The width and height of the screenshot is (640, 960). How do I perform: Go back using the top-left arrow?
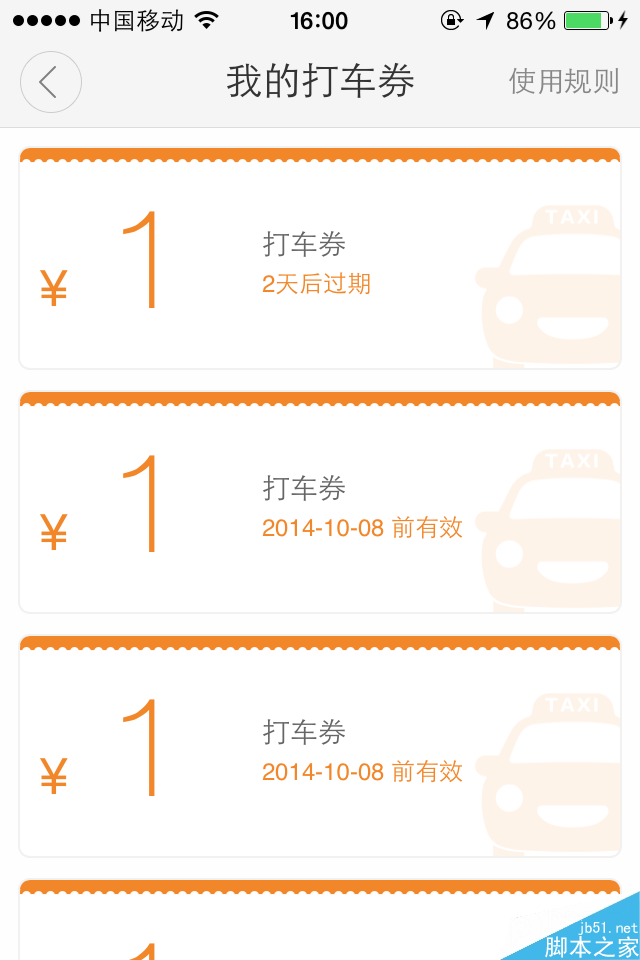50,82
